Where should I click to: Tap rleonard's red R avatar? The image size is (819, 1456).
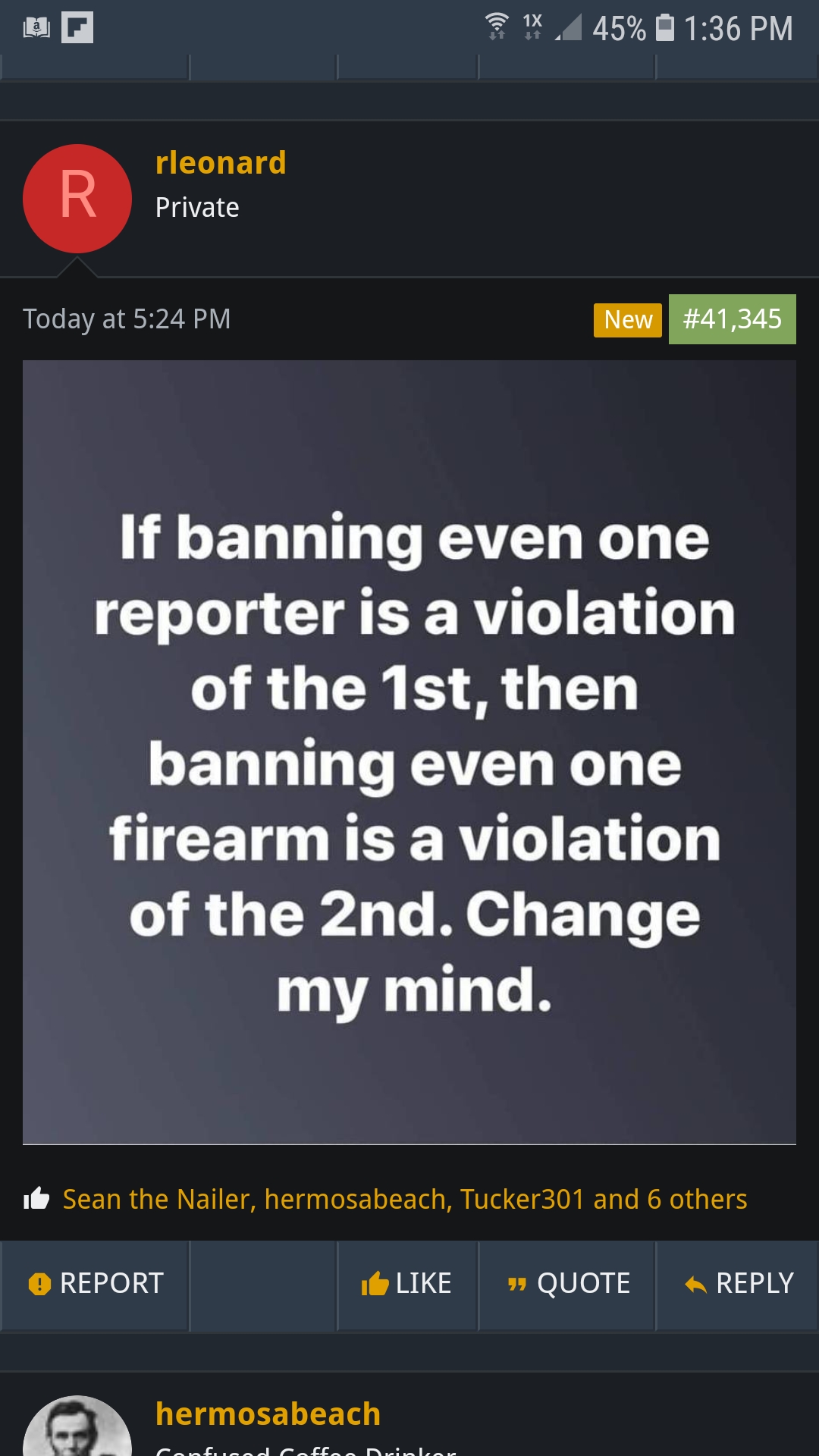pyautogui.click(x=77, y=199)
